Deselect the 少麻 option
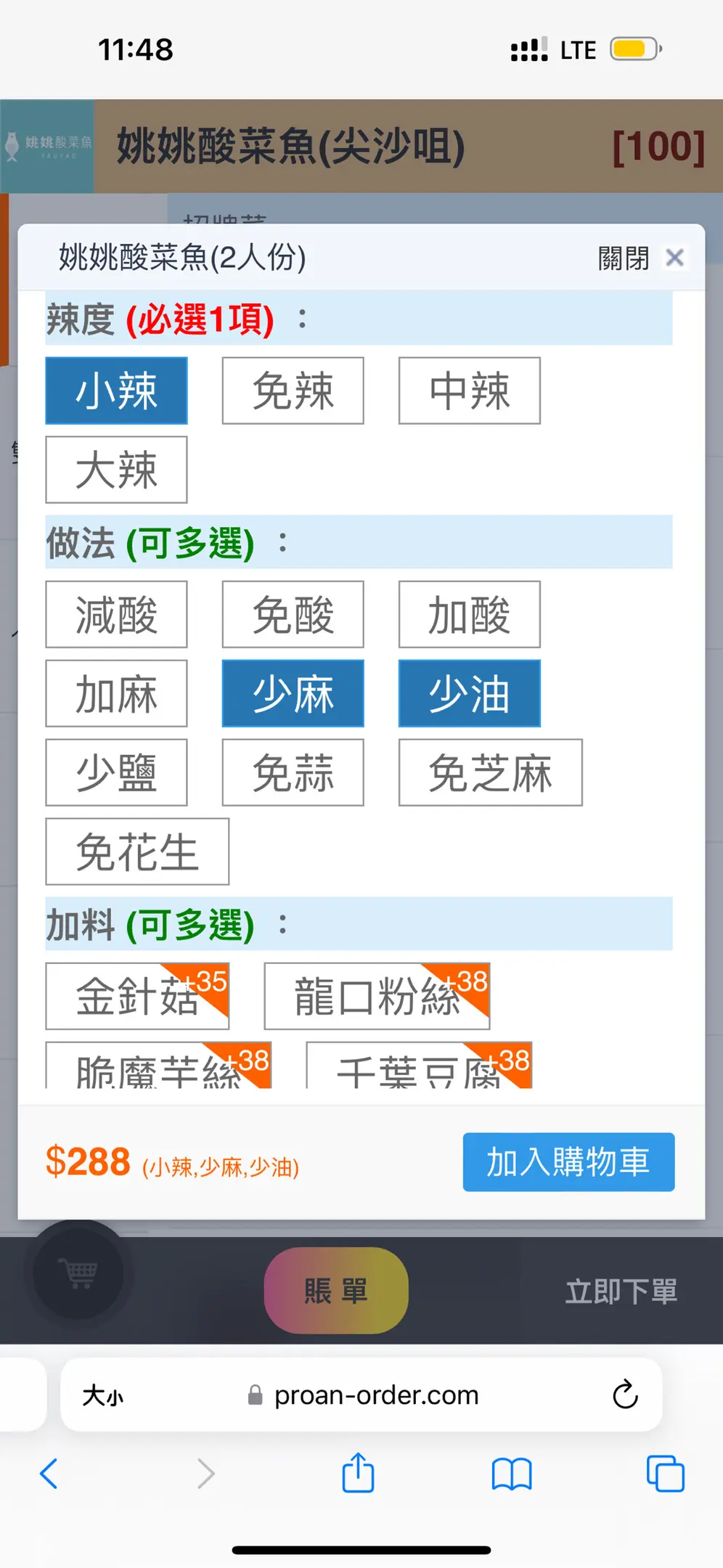 coord(293,693)
